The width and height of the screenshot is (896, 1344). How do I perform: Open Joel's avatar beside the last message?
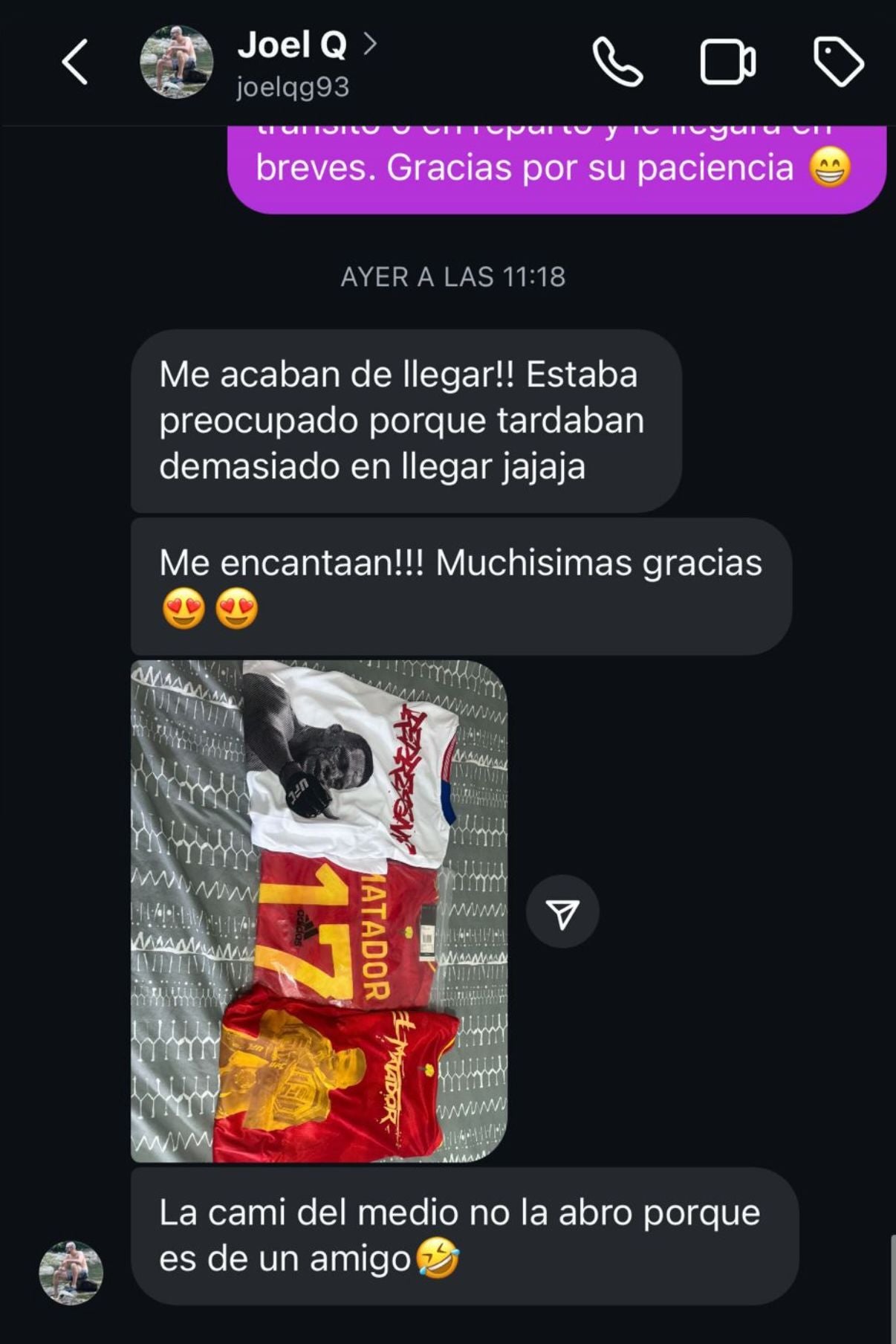[71, 1273]
